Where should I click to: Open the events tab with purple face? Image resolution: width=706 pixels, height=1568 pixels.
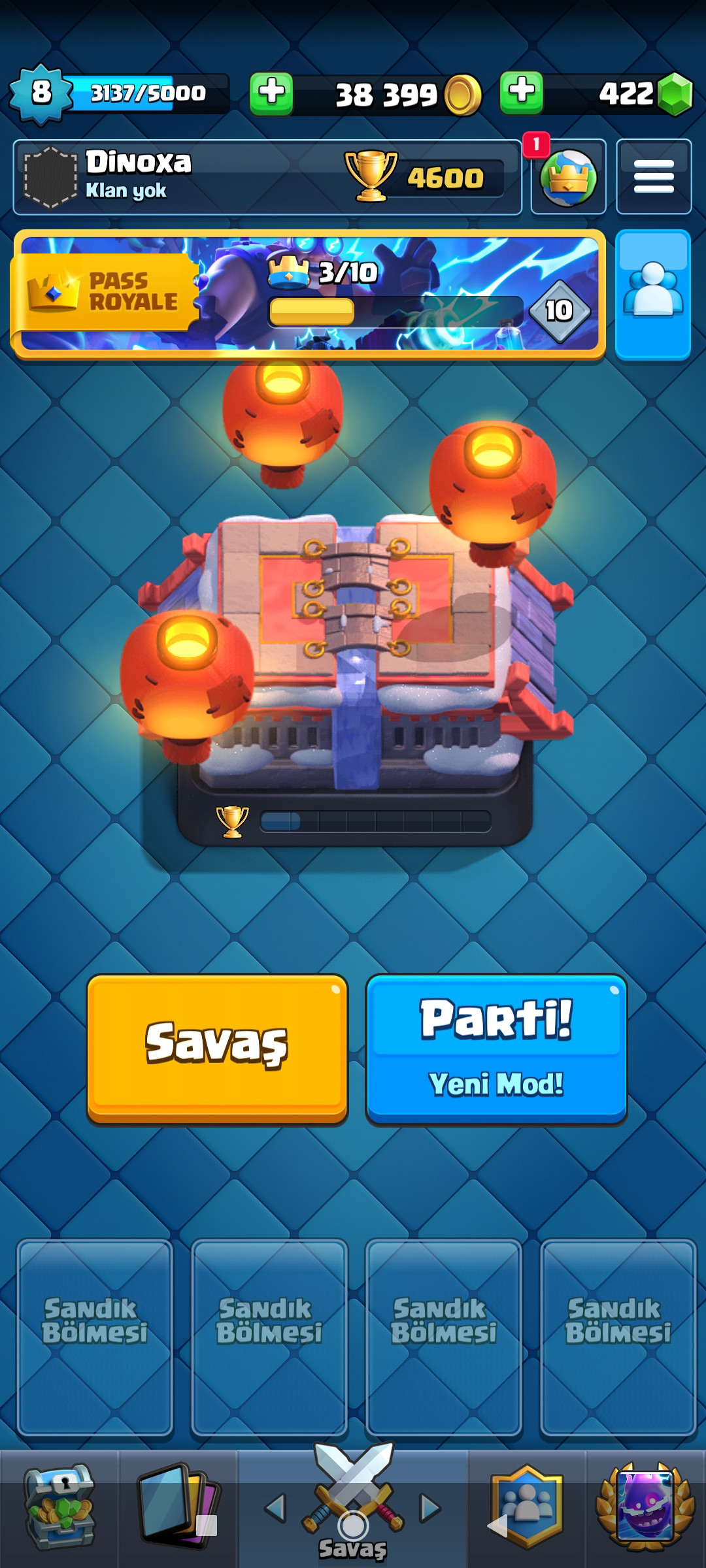pos(645,1508)
